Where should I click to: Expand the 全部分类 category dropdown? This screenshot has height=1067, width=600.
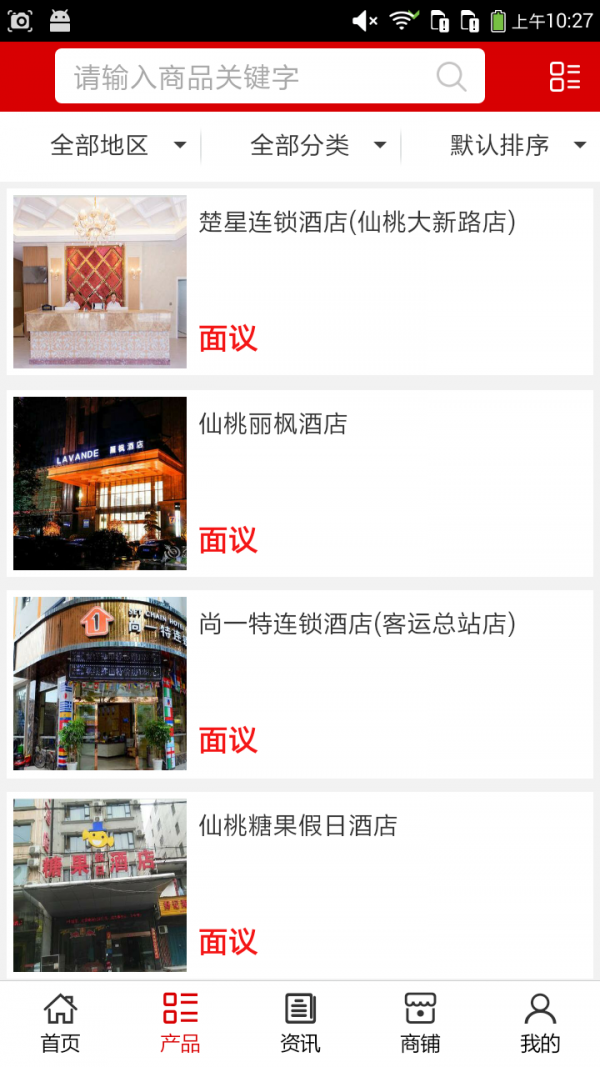pos(318,146)
